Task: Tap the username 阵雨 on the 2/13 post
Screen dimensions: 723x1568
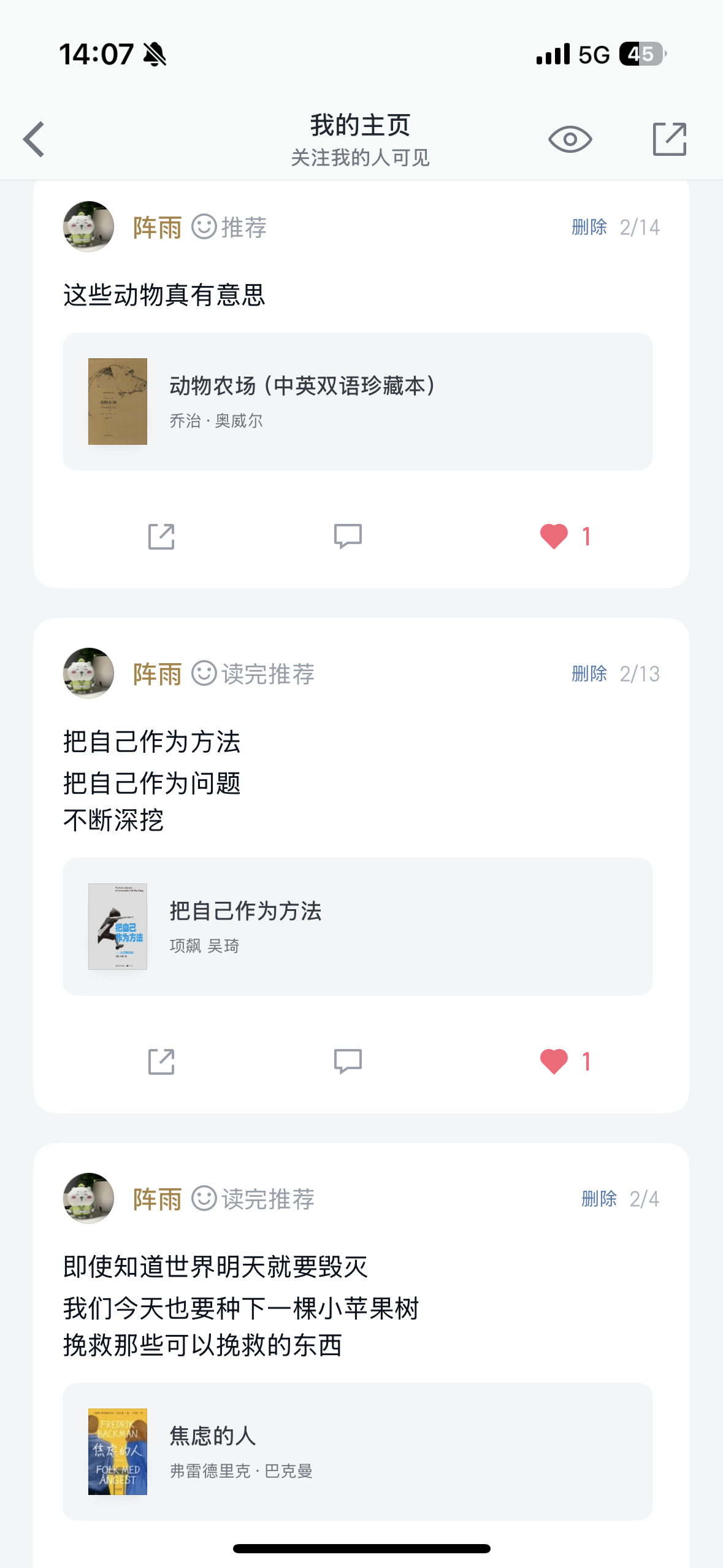Action: coord(158,674)
